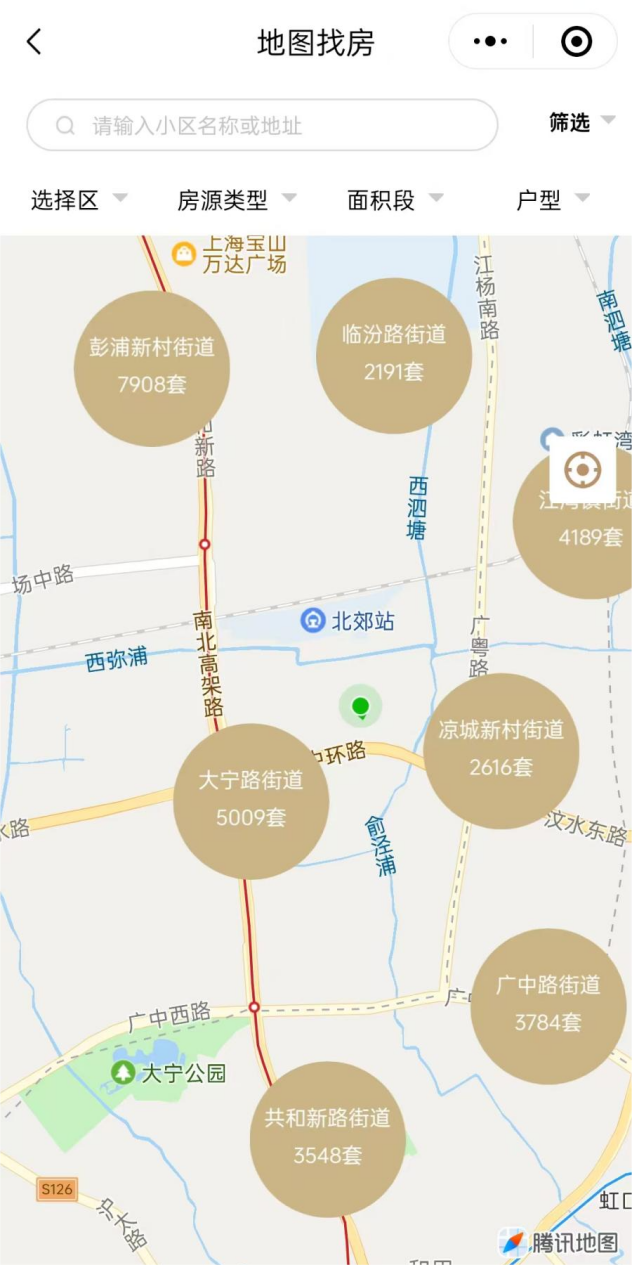Expand the 选择区 district dropdown
The width and height of the screenshot is (632, 1265).
click(78, 200)
